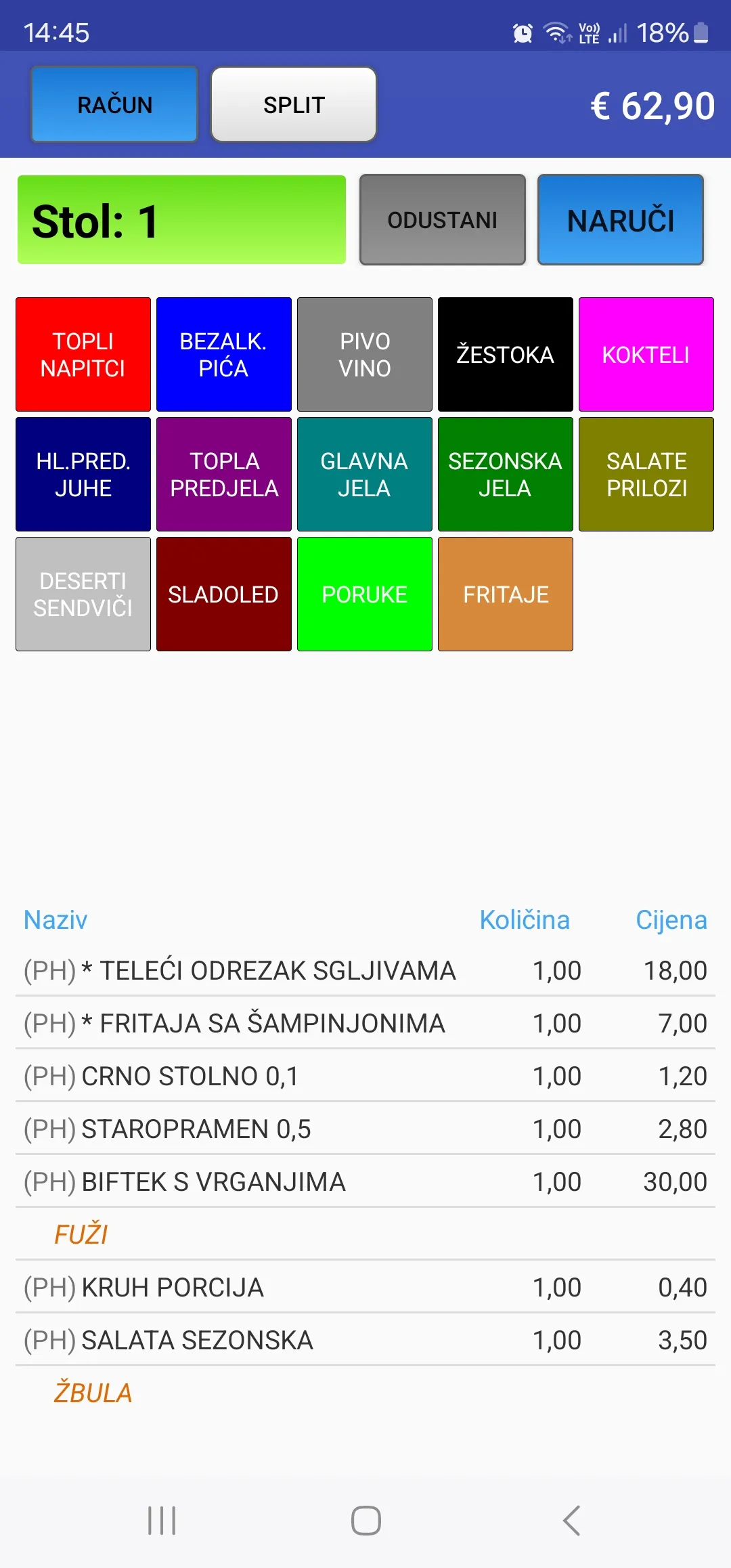Select the GLAVNA JELA category

(x=364, y=474)
